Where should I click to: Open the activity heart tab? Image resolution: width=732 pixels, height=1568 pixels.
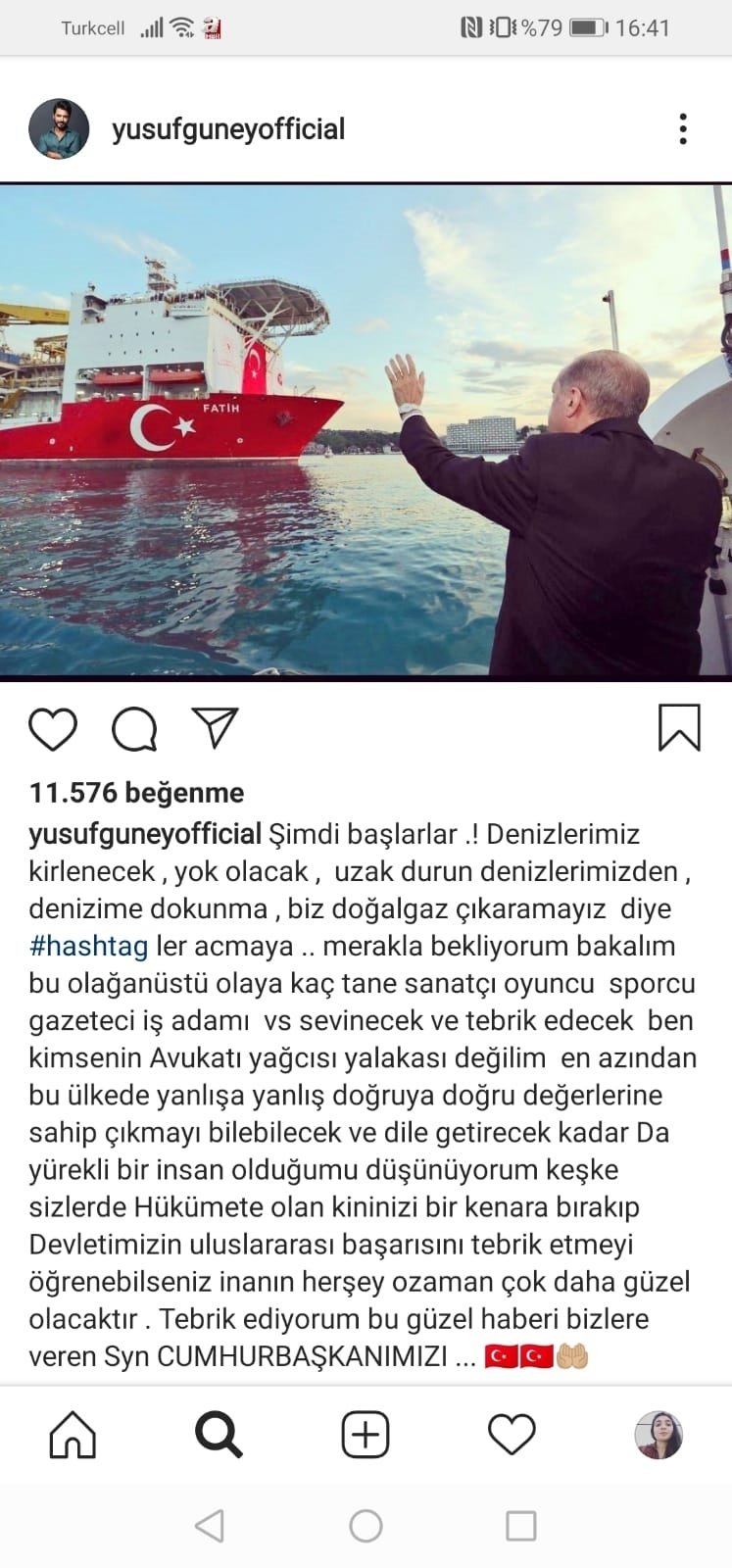(512, 1436)
